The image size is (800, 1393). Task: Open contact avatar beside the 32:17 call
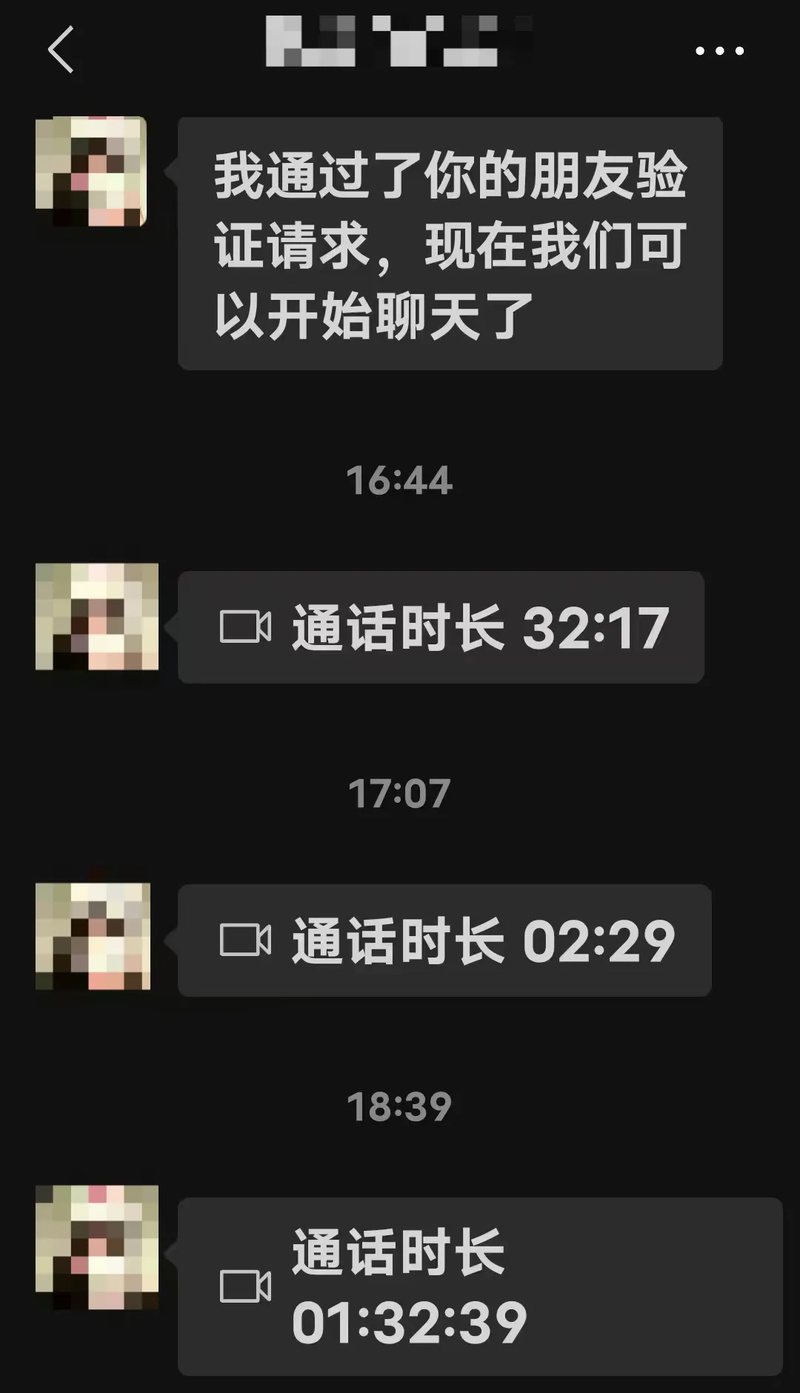coord(96,616)
